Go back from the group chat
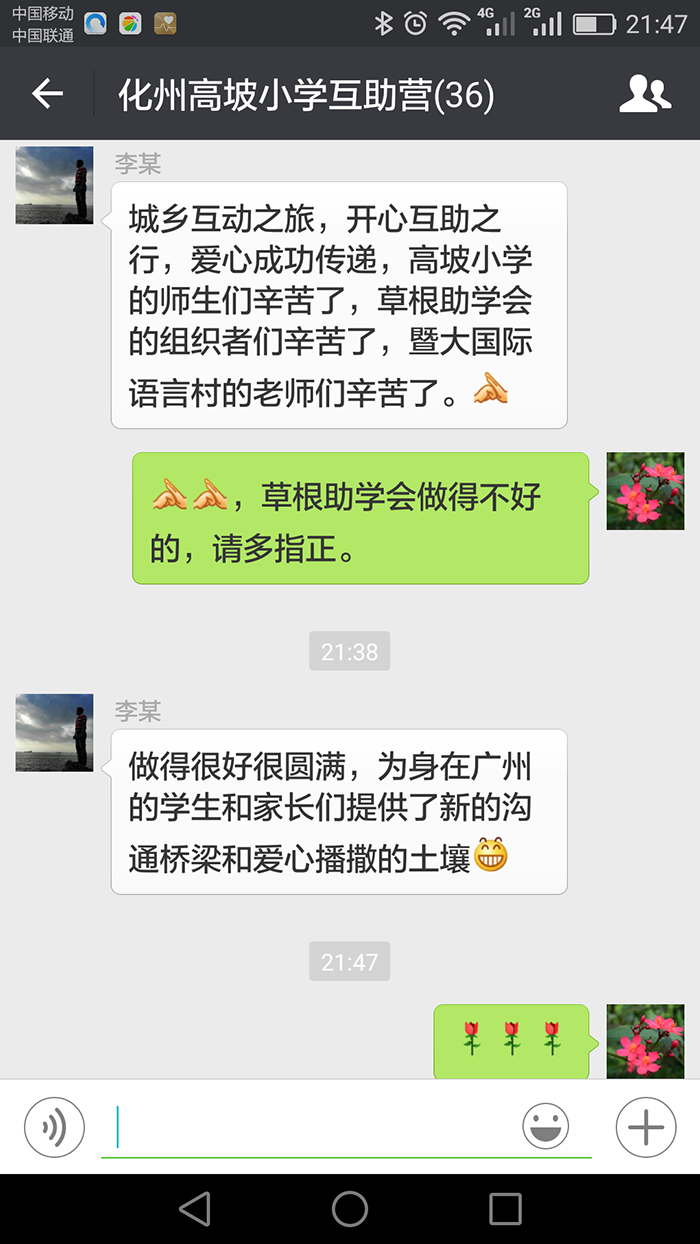Screen dimensions: 700x1244 point(47,94)
